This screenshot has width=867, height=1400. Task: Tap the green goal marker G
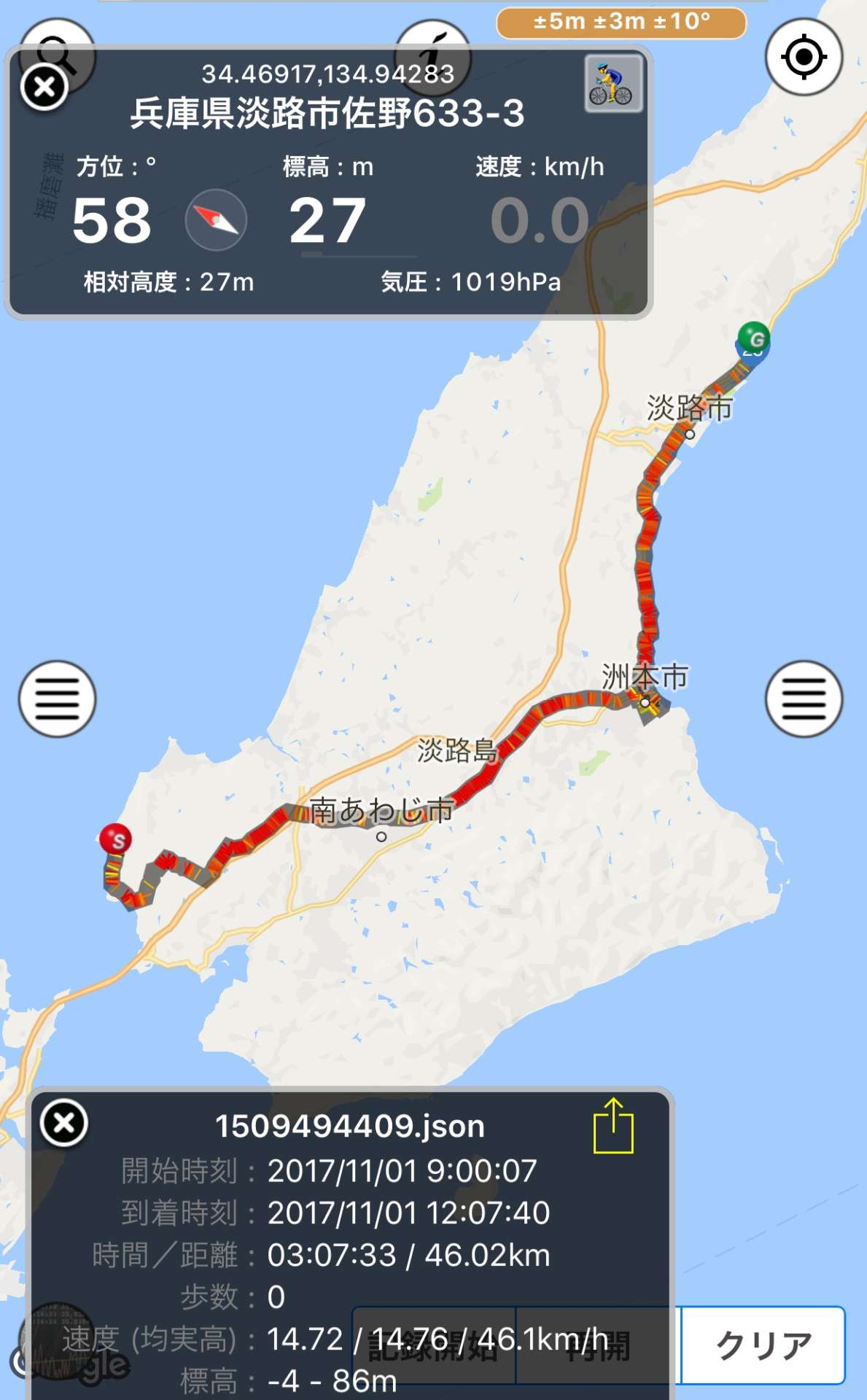click(754, 338)
